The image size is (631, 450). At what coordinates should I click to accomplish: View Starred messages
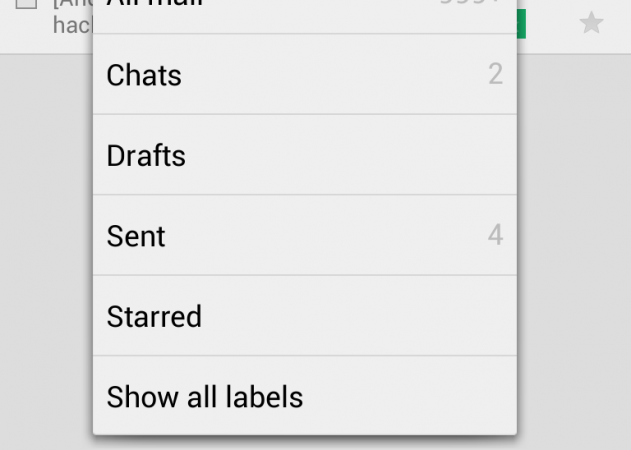304,317
